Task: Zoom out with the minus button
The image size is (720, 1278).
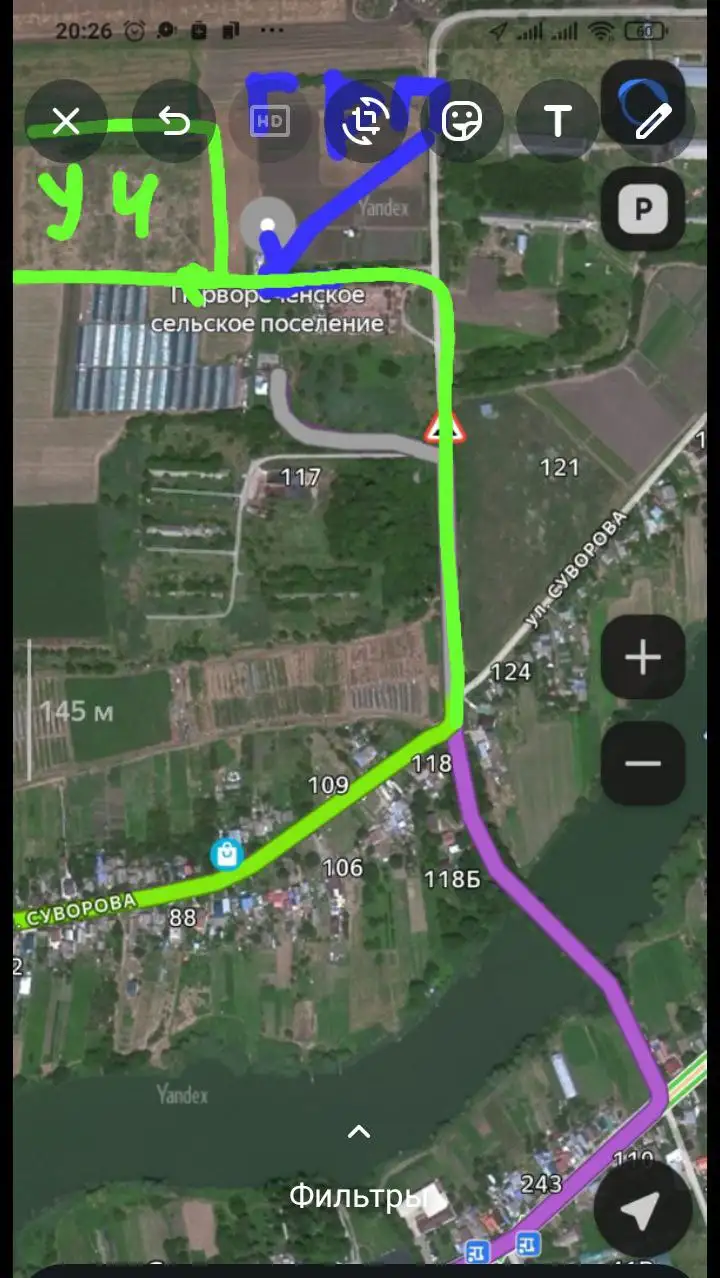Action: pos(643,765)
